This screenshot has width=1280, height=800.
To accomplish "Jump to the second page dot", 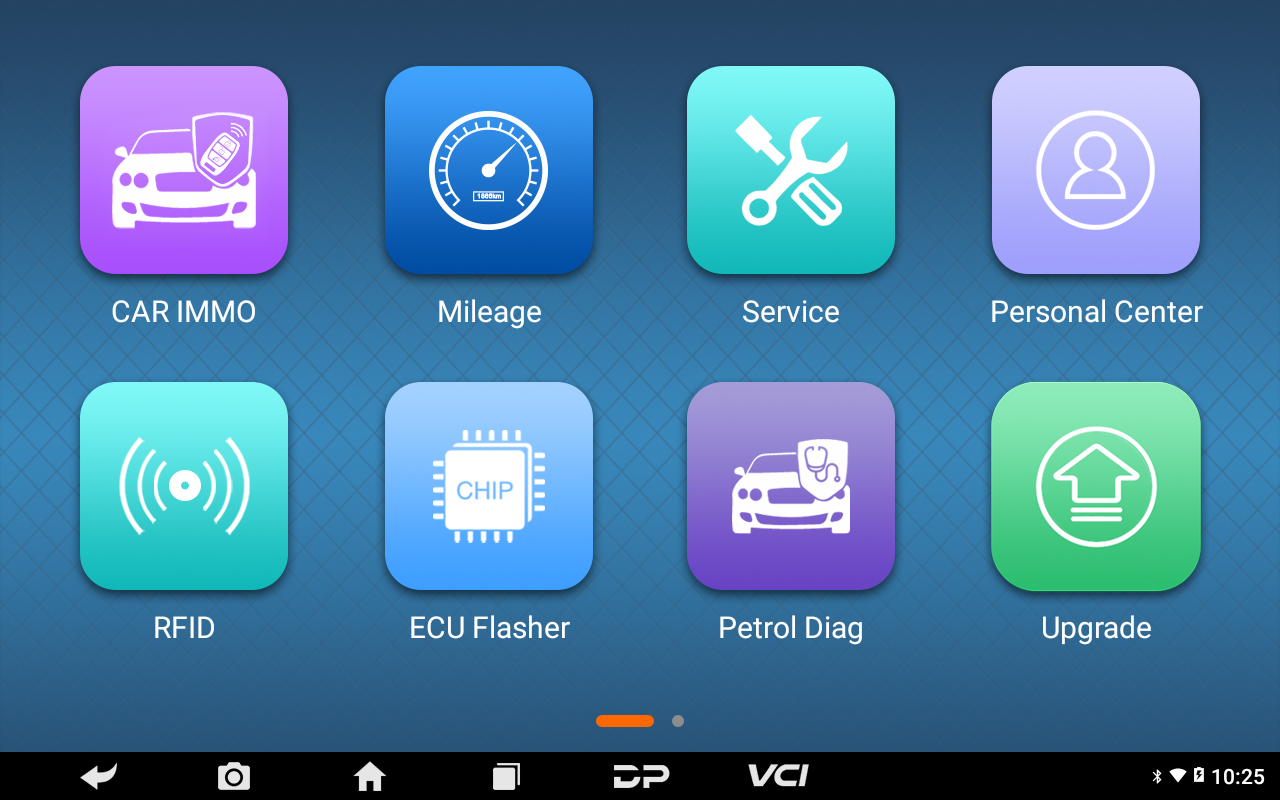I will coord(678,721).
